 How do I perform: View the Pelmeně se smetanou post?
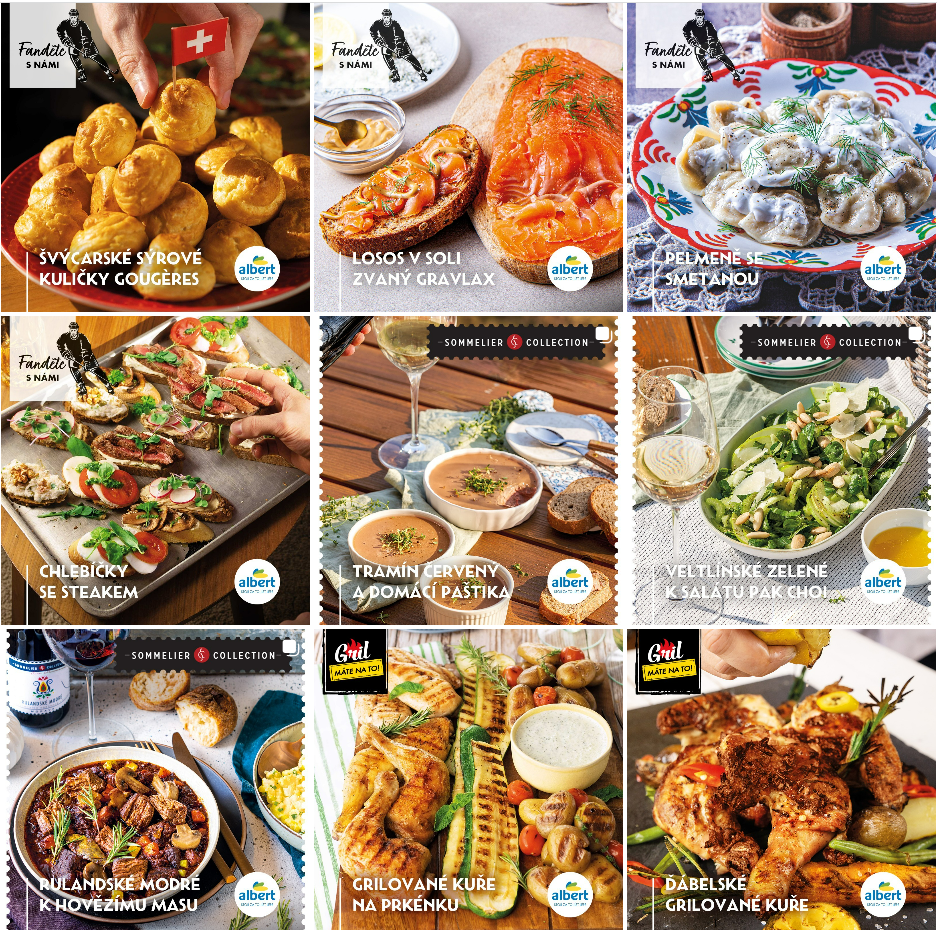pyautogui.click(x=781, y=157)
